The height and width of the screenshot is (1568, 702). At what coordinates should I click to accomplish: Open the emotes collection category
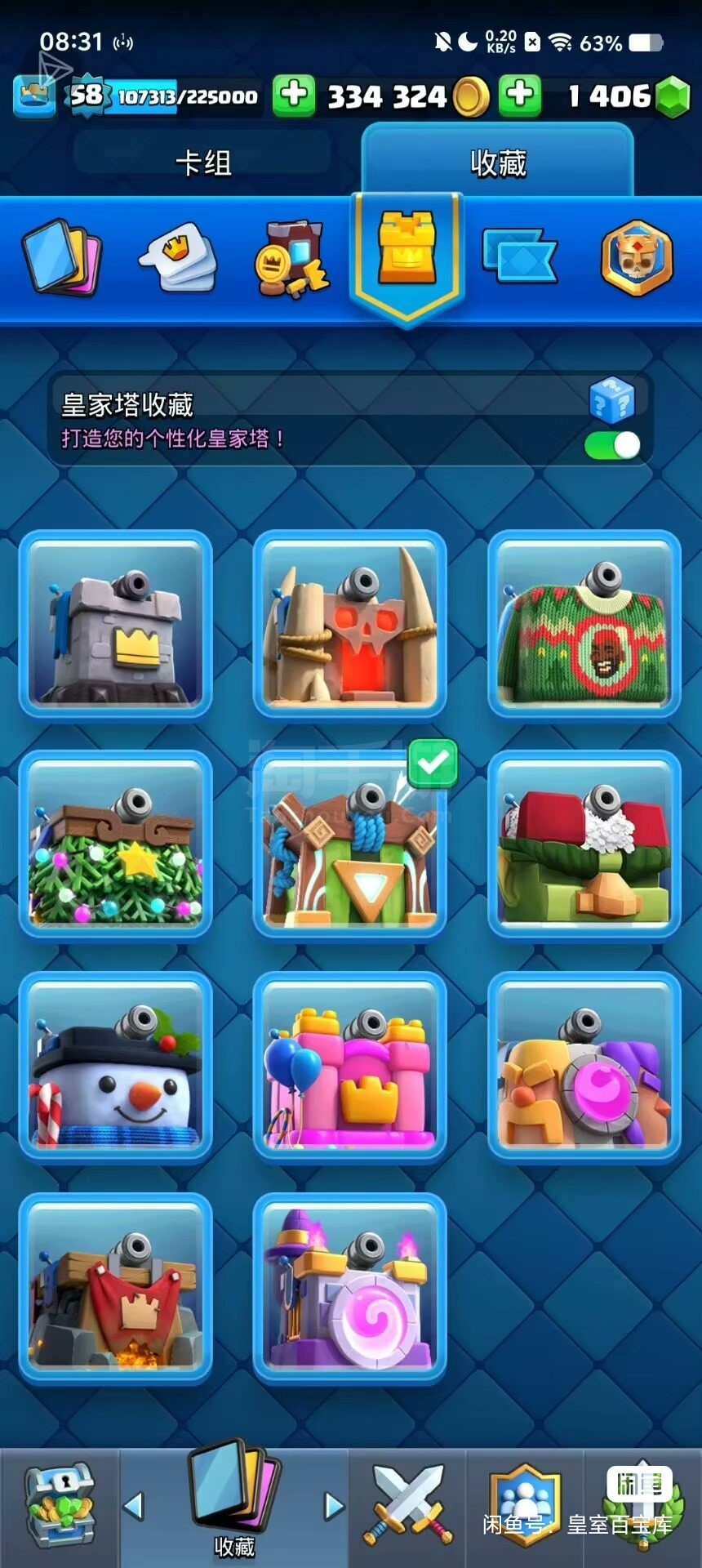(x=178, y=257)
